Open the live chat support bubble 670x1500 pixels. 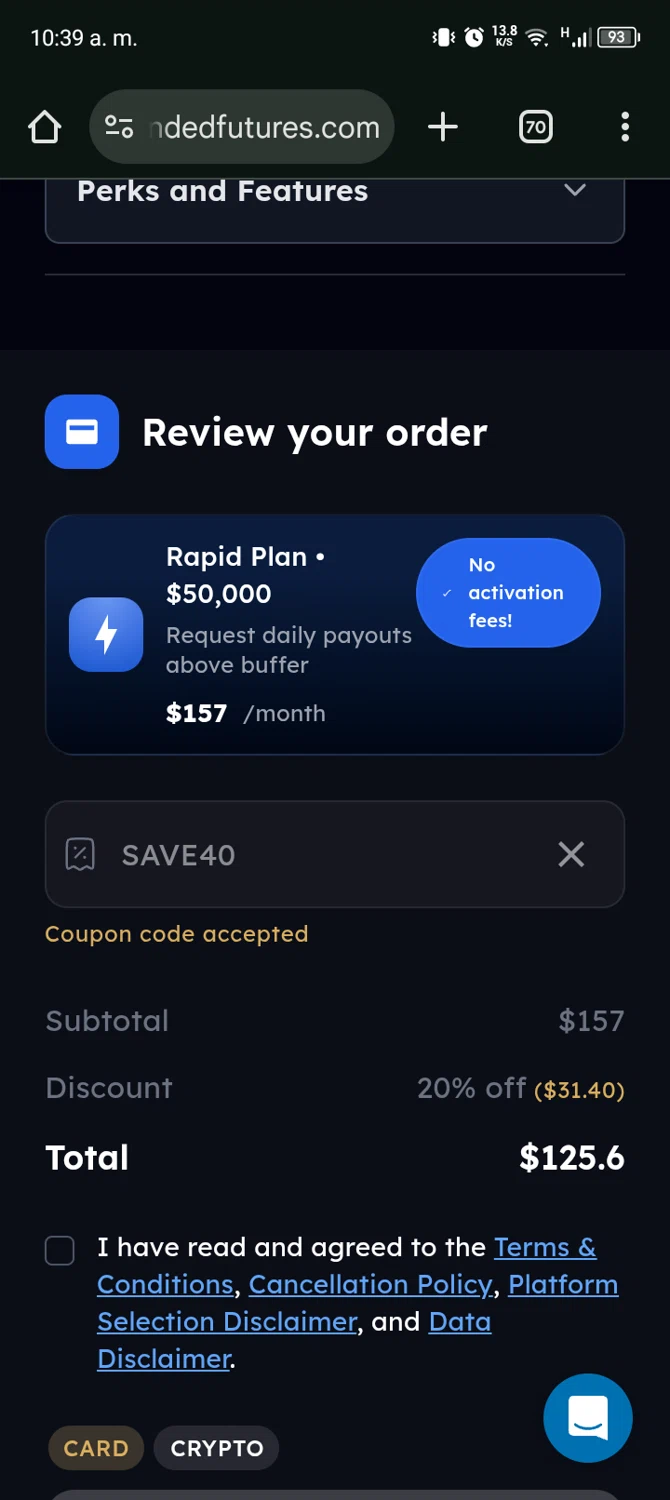coord(588,1417)
